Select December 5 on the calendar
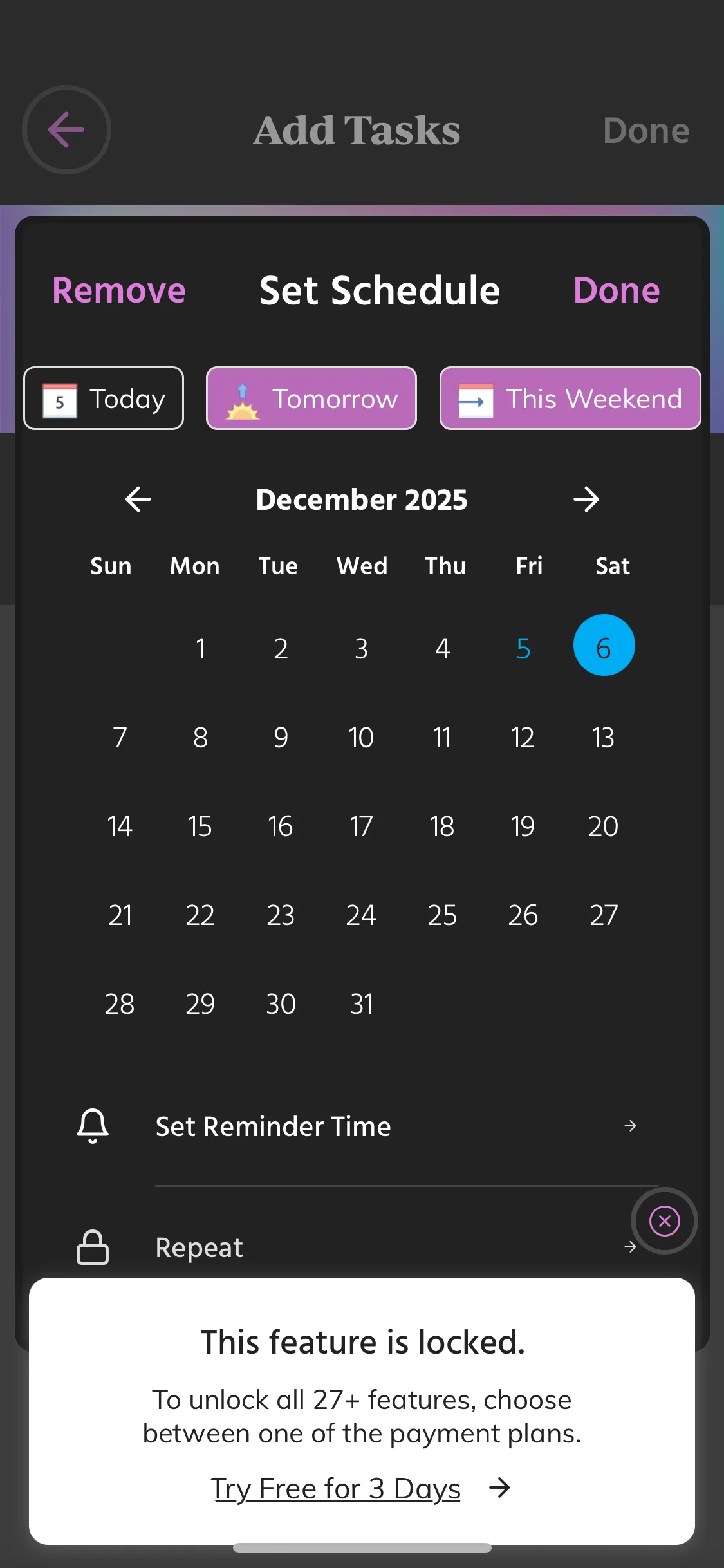 pyautogui.click(x=523, y=648)
